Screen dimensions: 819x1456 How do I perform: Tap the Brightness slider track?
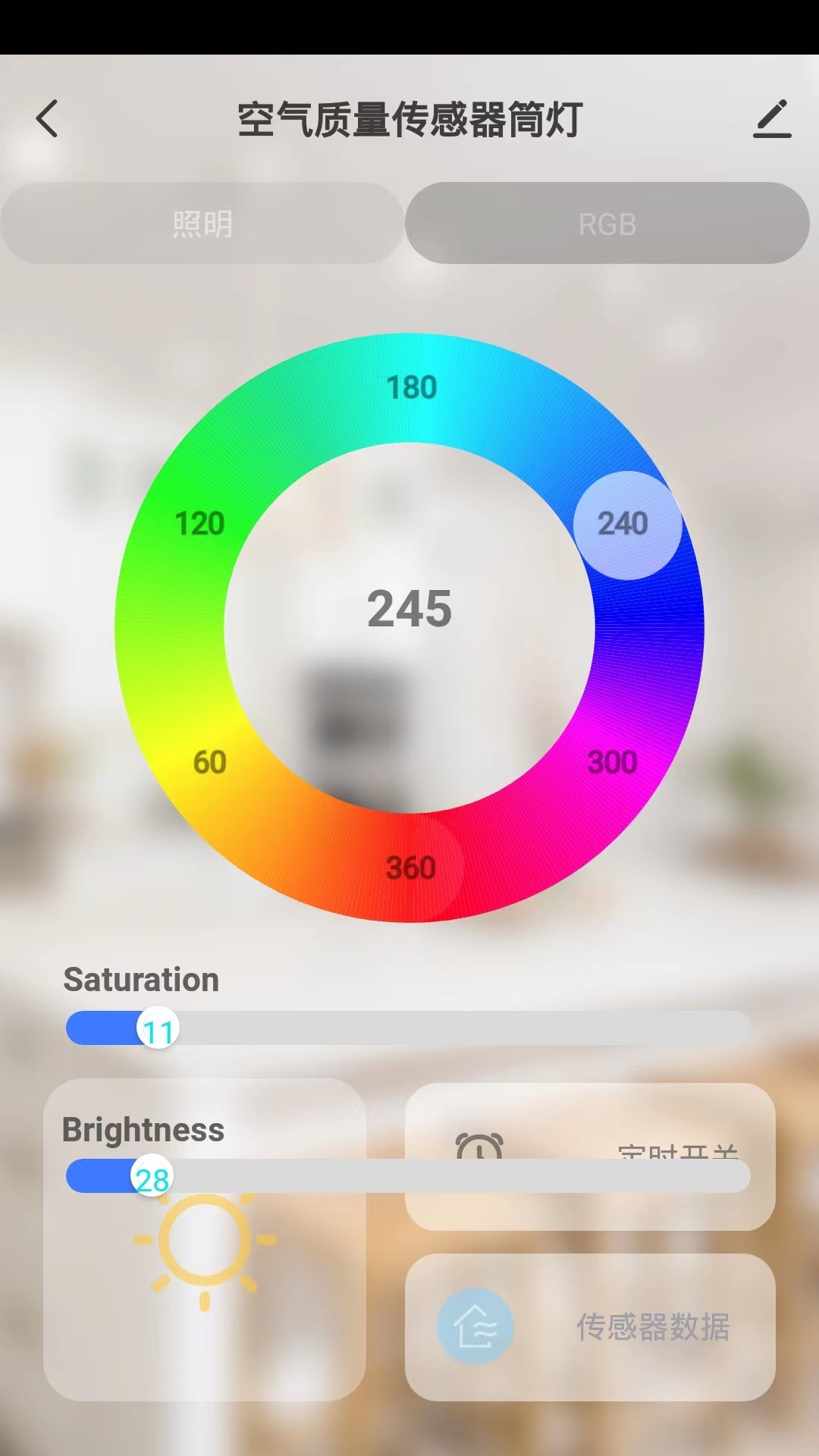455,1176
